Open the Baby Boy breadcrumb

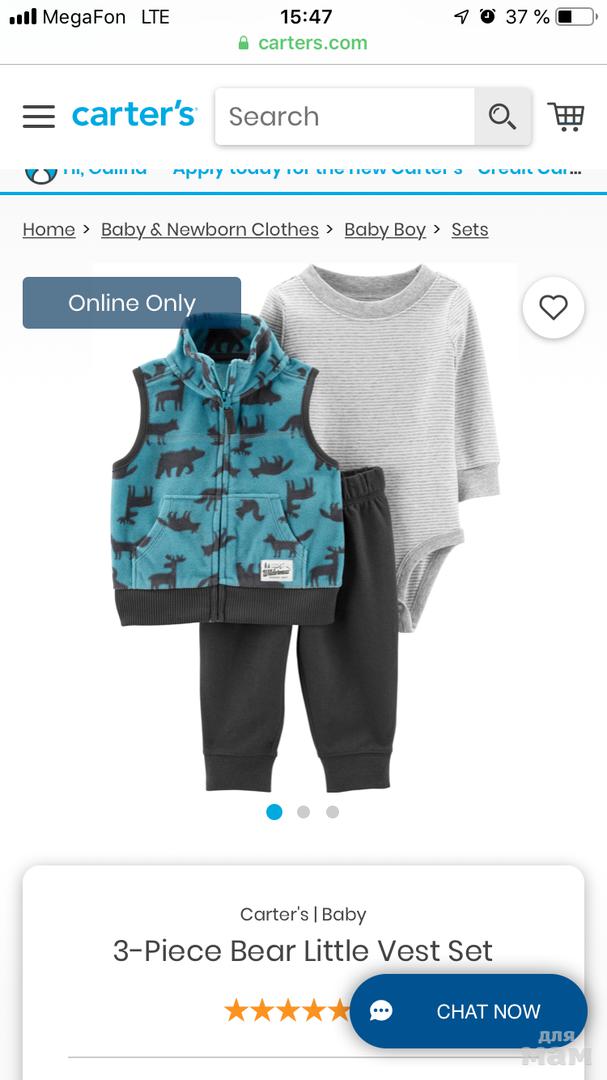coord(385,229)
